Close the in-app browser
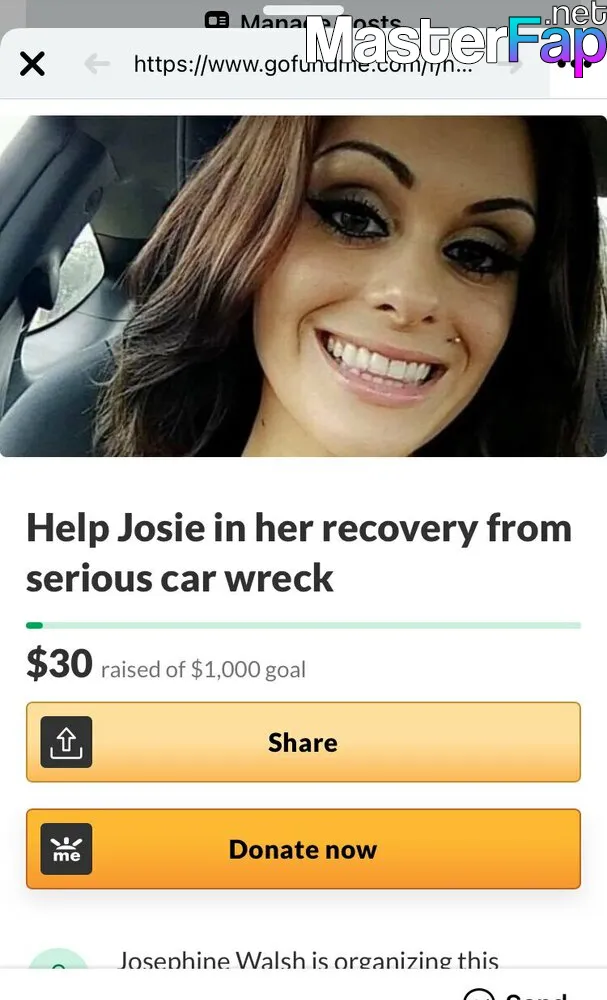Image resolution: width=607 pixels, height=1000 pixels. coord(33,63)
